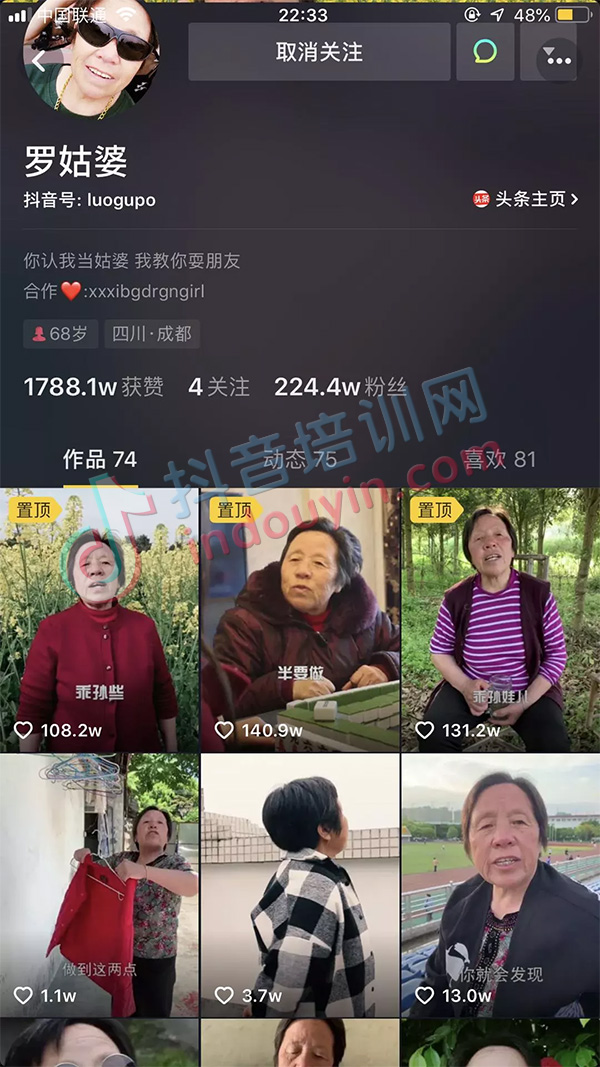View the 4 关注 following list
This screenshot has width=600, height=1067.
coord(219,387)
